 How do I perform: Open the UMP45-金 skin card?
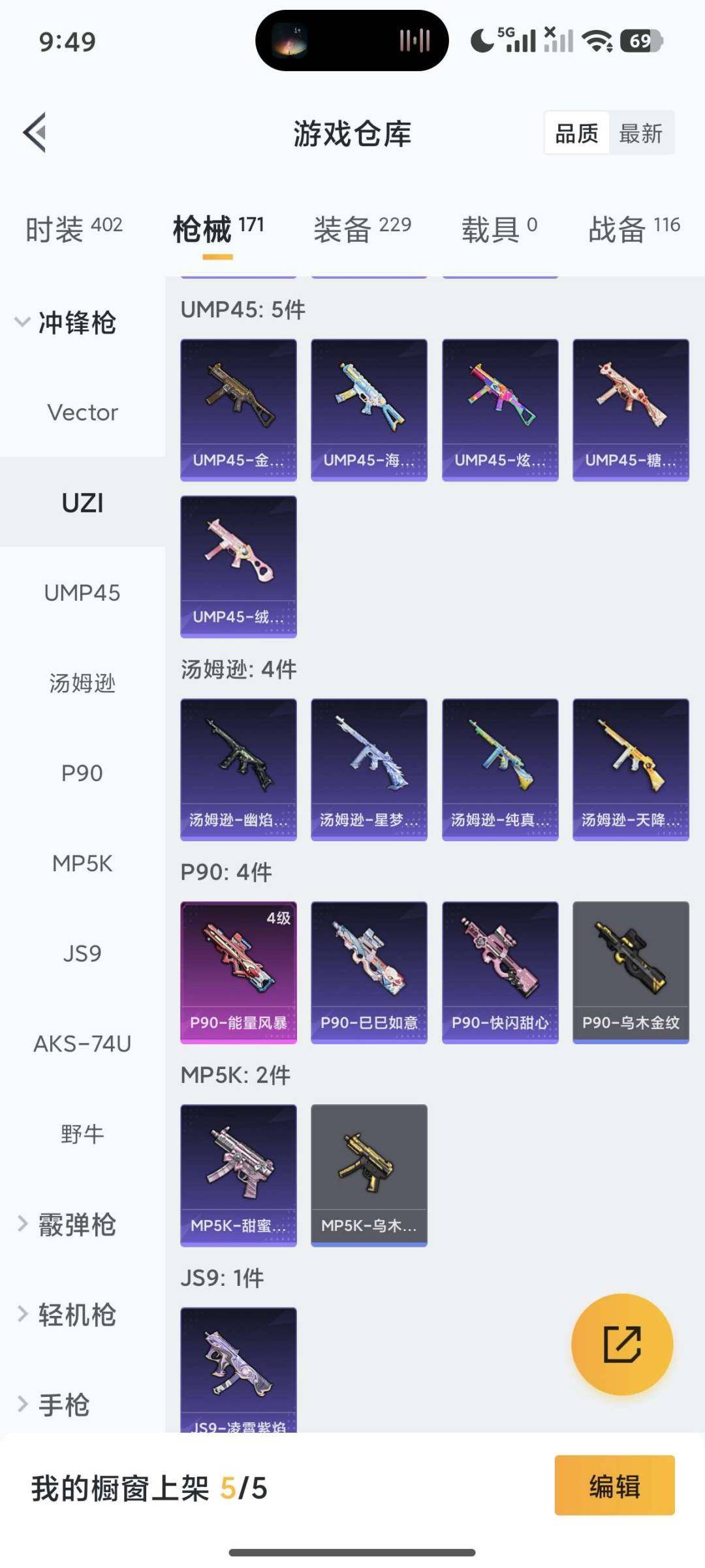tap(238, 409)
